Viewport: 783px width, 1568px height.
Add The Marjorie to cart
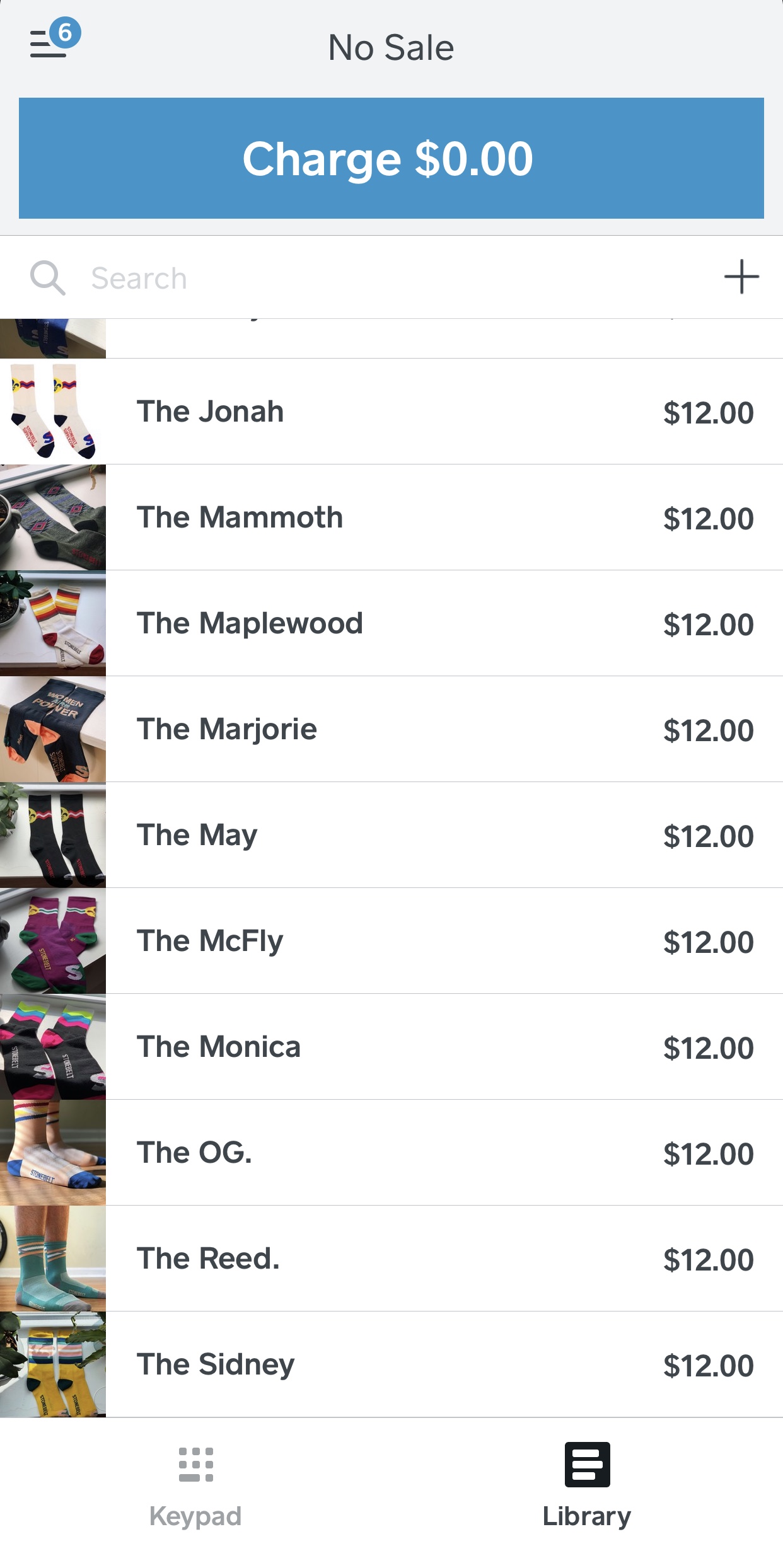click(391, 730)
